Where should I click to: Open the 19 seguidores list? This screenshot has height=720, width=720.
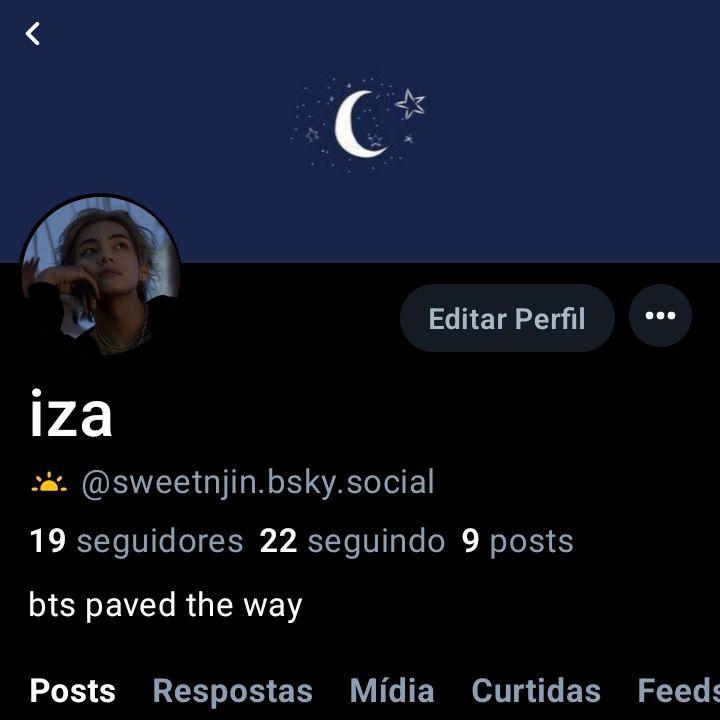136,541
